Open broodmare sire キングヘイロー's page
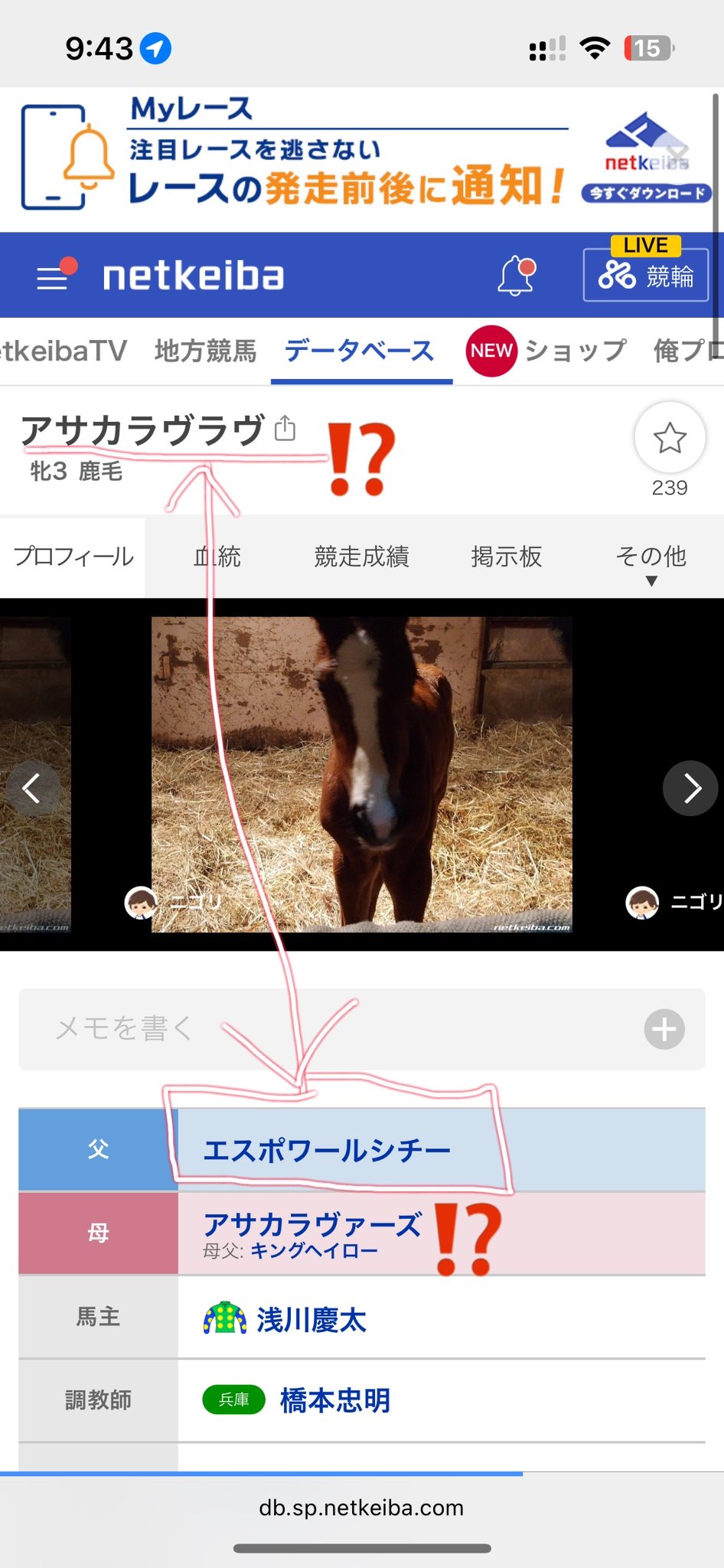Image resolution: width=724 pixels, height=1568 pixels. tap(315, 1251)
